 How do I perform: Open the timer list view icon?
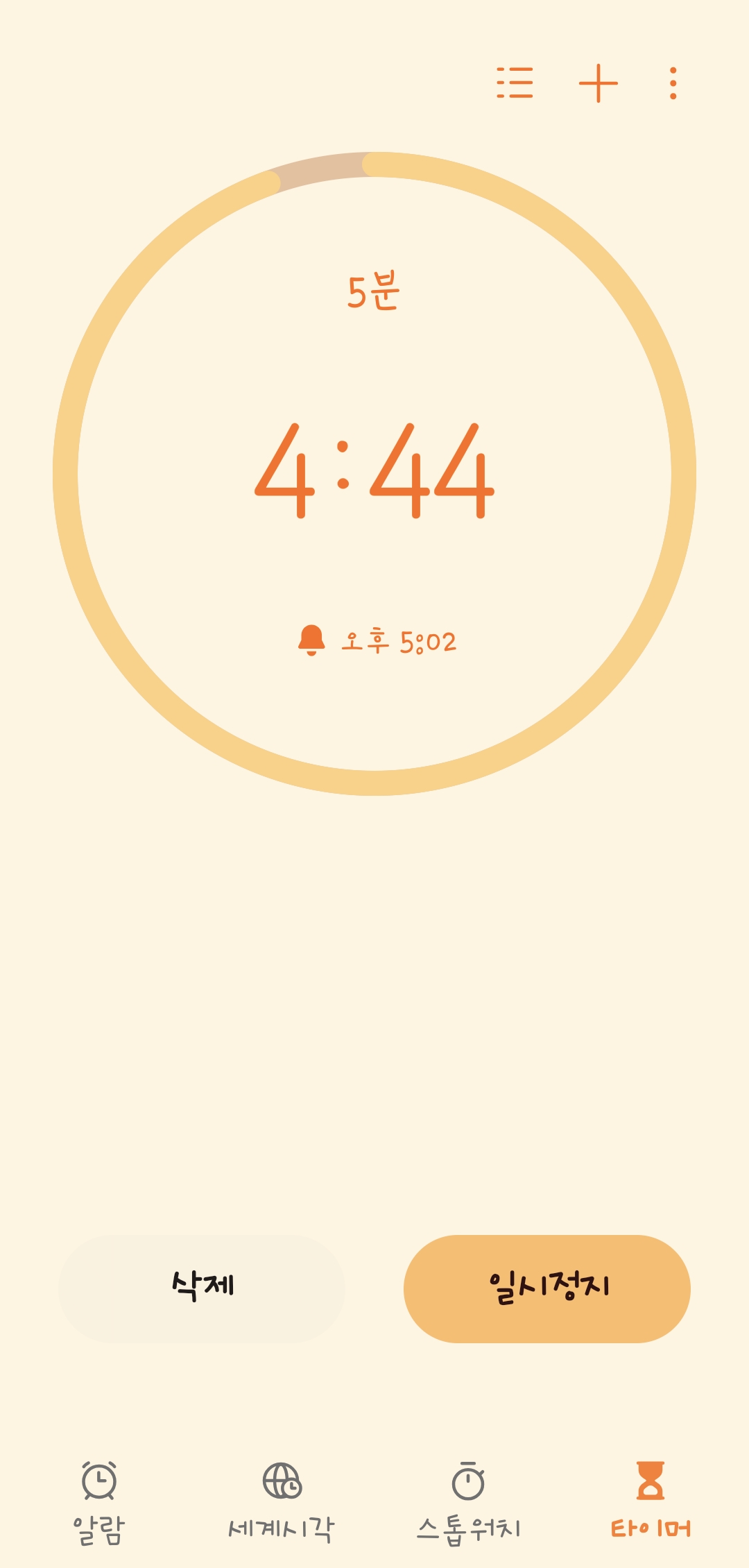515,83
